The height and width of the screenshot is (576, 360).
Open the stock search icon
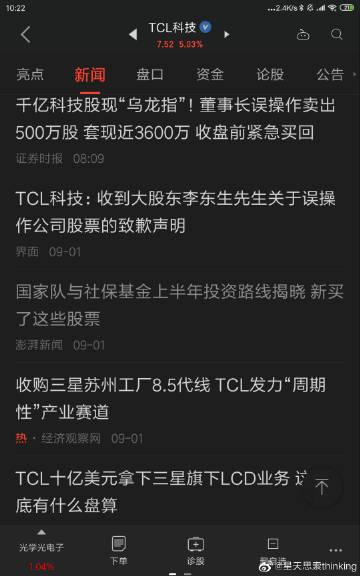(x=336, y=35)
